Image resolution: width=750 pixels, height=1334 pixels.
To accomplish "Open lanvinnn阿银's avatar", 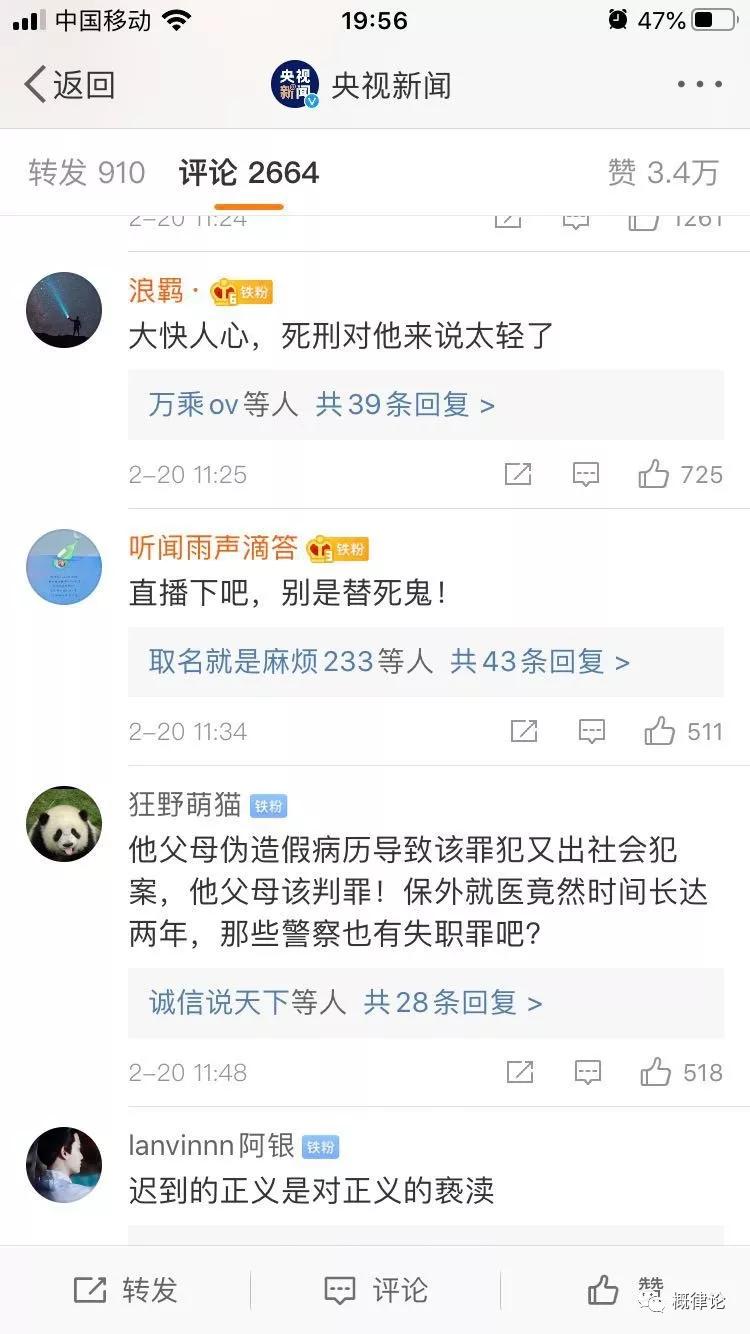I will [64, 1165].
